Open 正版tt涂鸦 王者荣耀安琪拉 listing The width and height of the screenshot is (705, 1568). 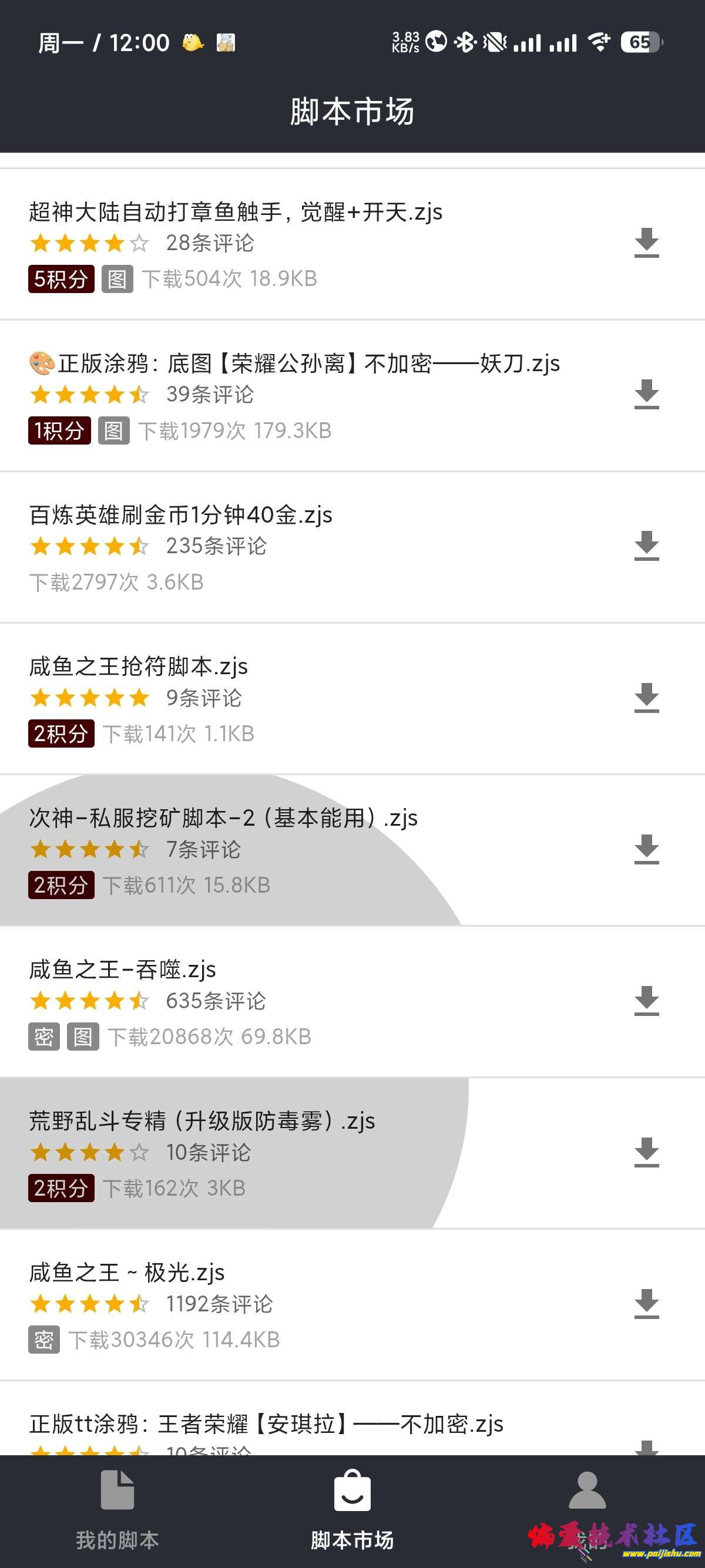click(266, 1424)
